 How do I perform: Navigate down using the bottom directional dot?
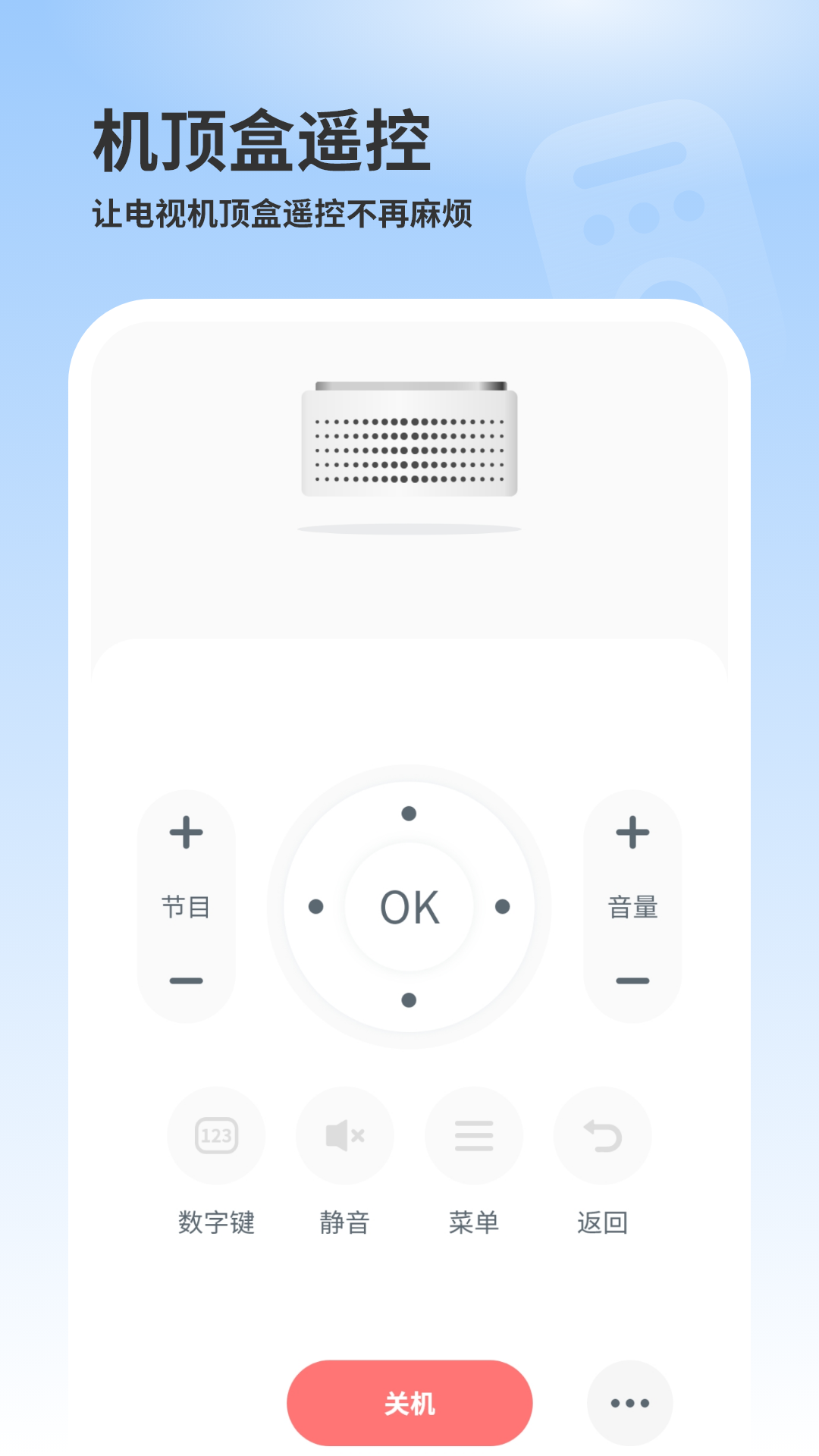(408, 999)
